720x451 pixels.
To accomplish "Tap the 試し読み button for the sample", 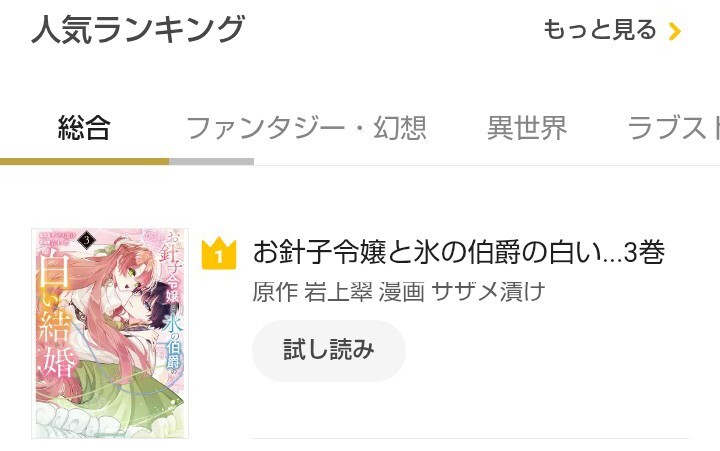I will (x=329, y=350).
